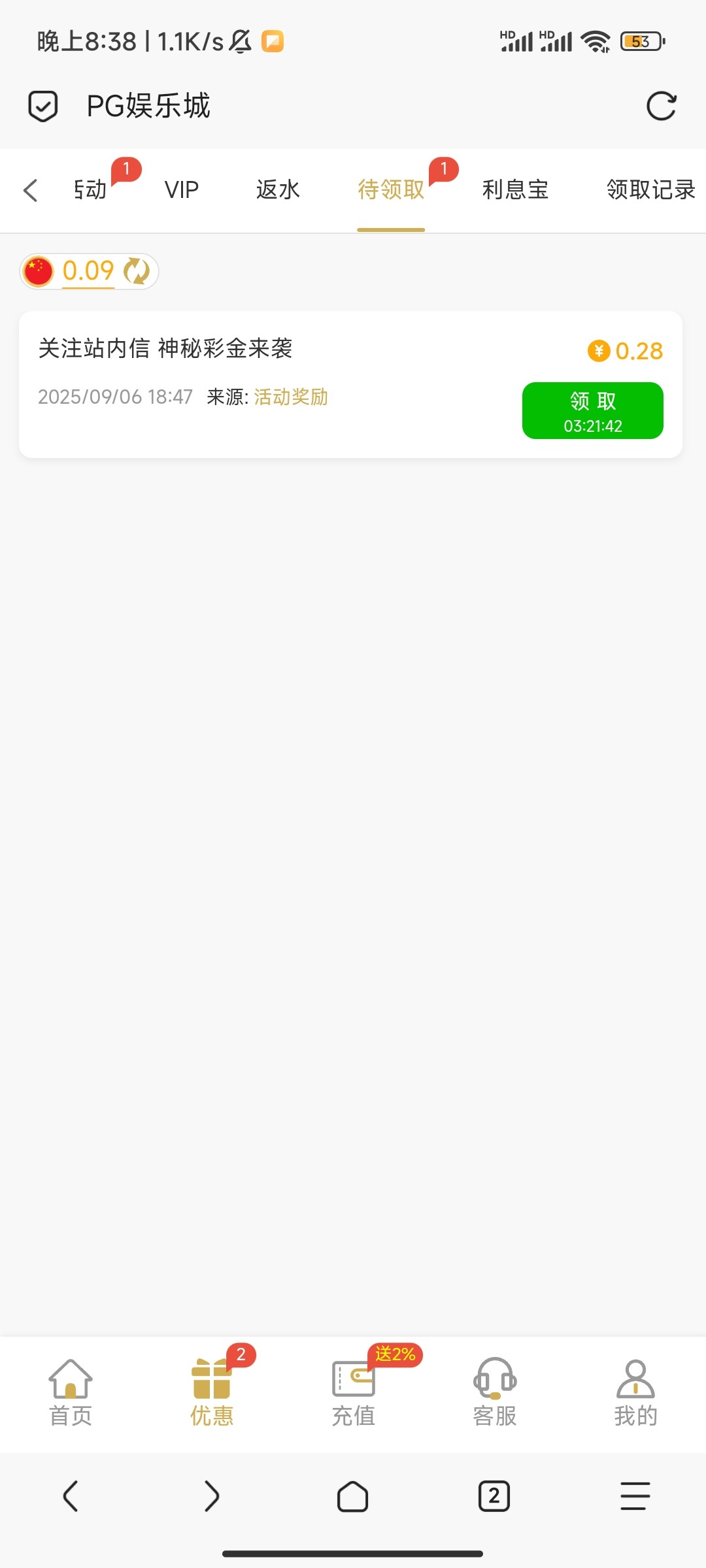Switch to the 返水 tab
706x1568 pixels.
[x=278, y=190]
